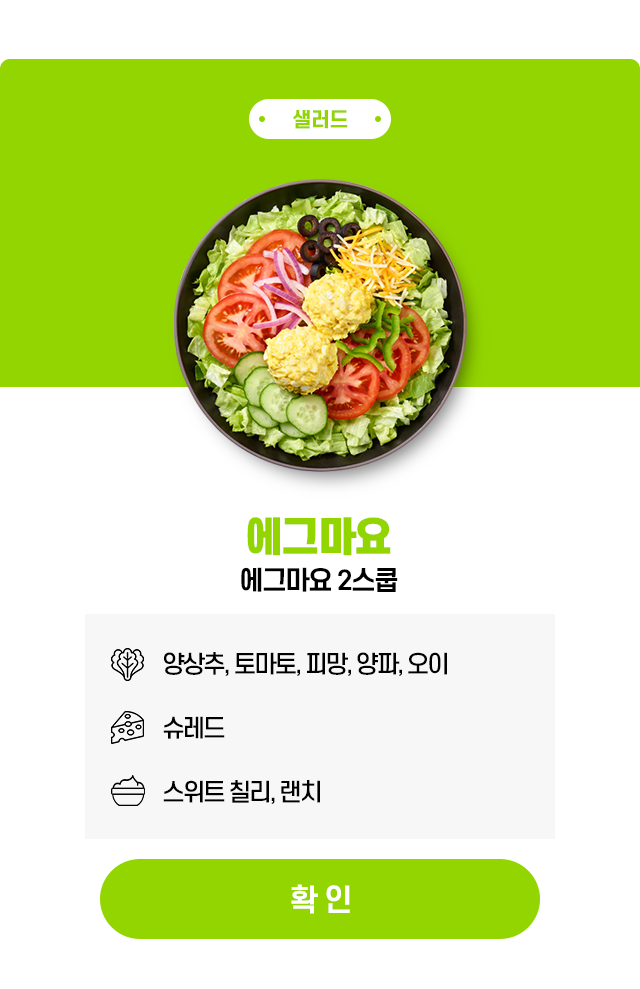Tap the 확인 confirm button
This screenshot has height=989, width=640.
[320, 898]
